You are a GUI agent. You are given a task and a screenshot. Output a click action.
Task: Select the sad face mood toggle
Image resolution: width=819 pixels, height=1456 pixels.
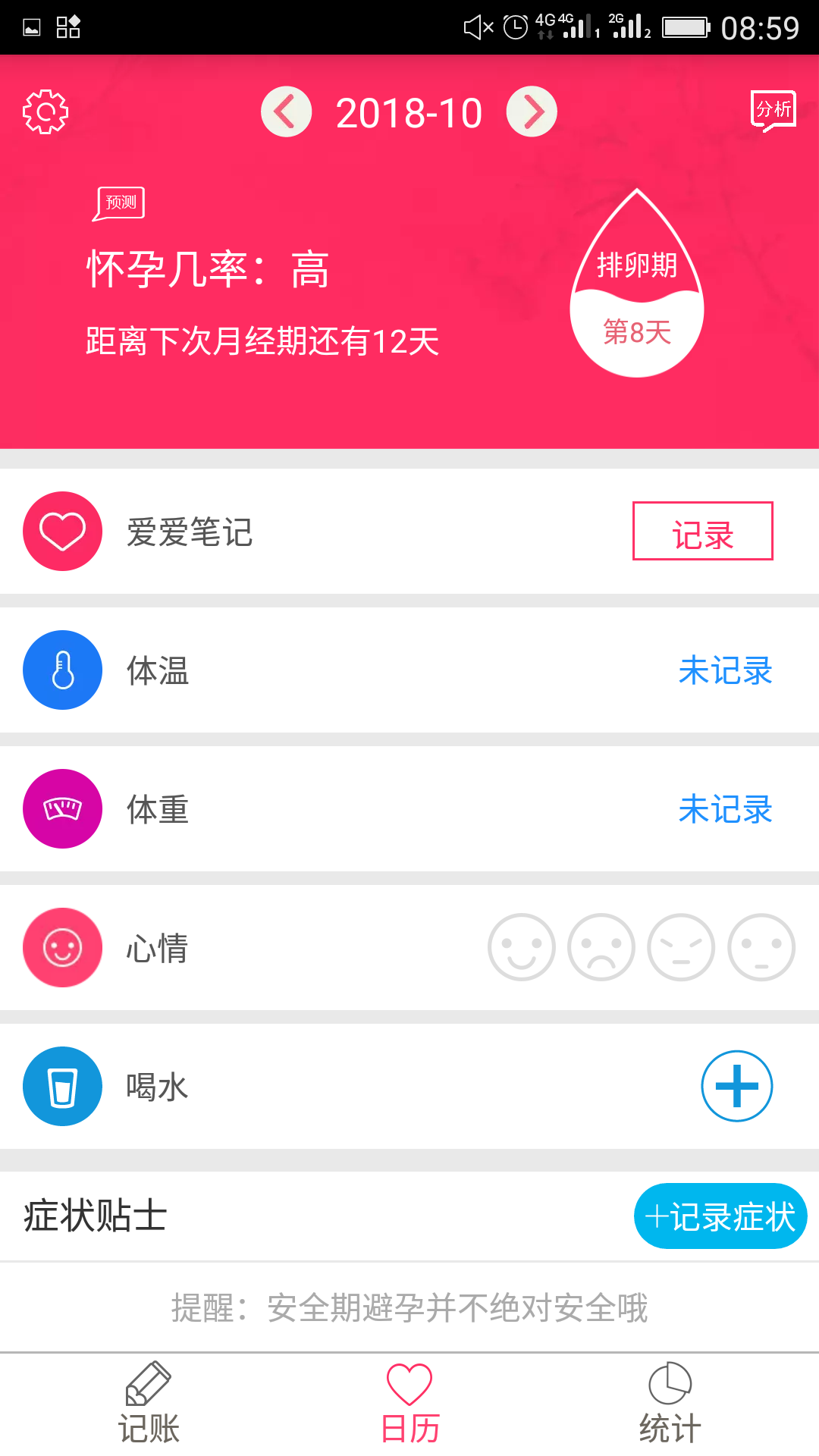pos(601,948)
